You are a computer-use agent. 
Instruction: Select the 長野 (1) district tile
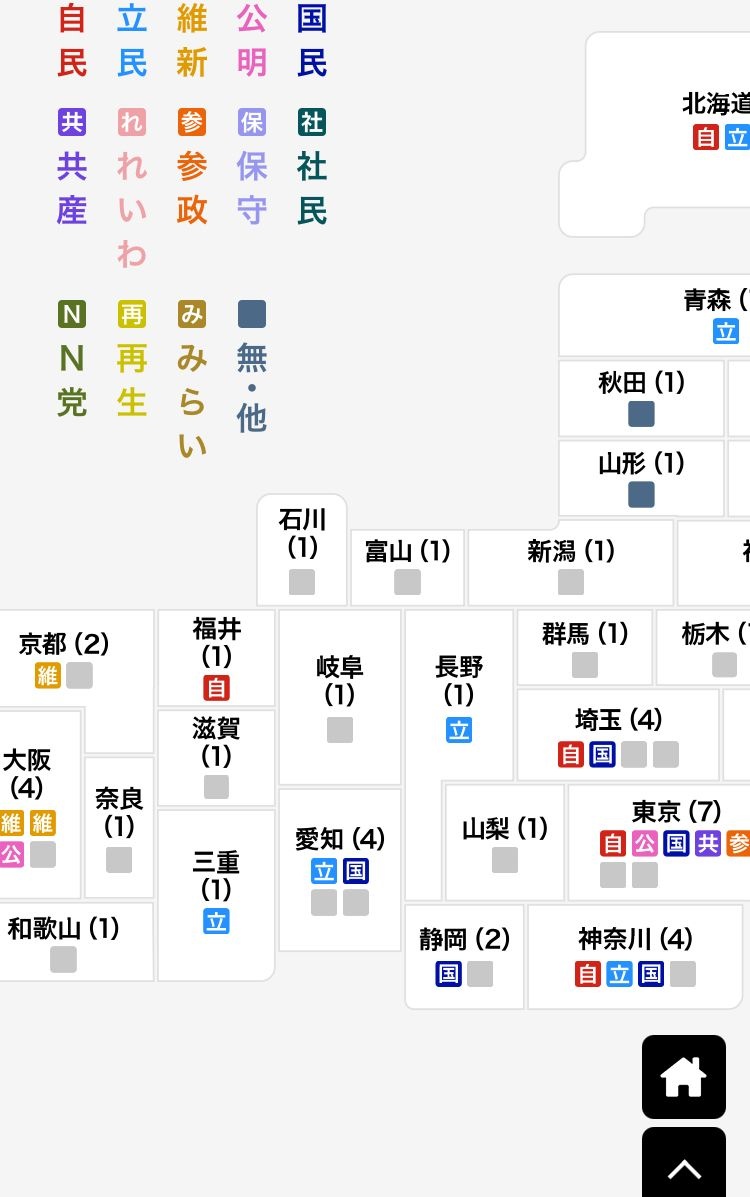[x=459, y=695]
